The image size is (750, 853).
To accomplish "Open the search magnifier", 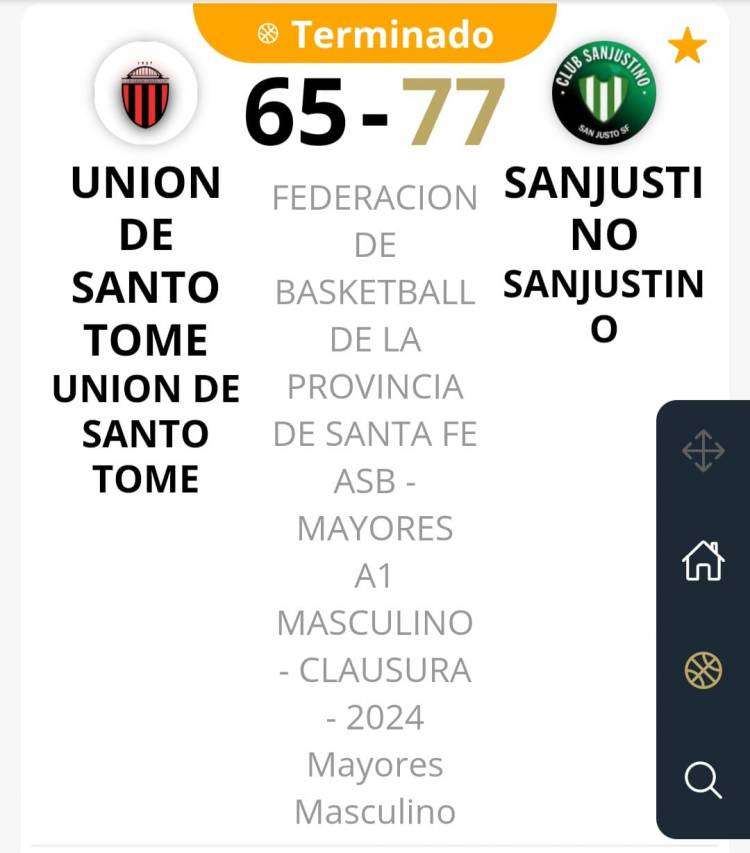I will pos(703,780).
